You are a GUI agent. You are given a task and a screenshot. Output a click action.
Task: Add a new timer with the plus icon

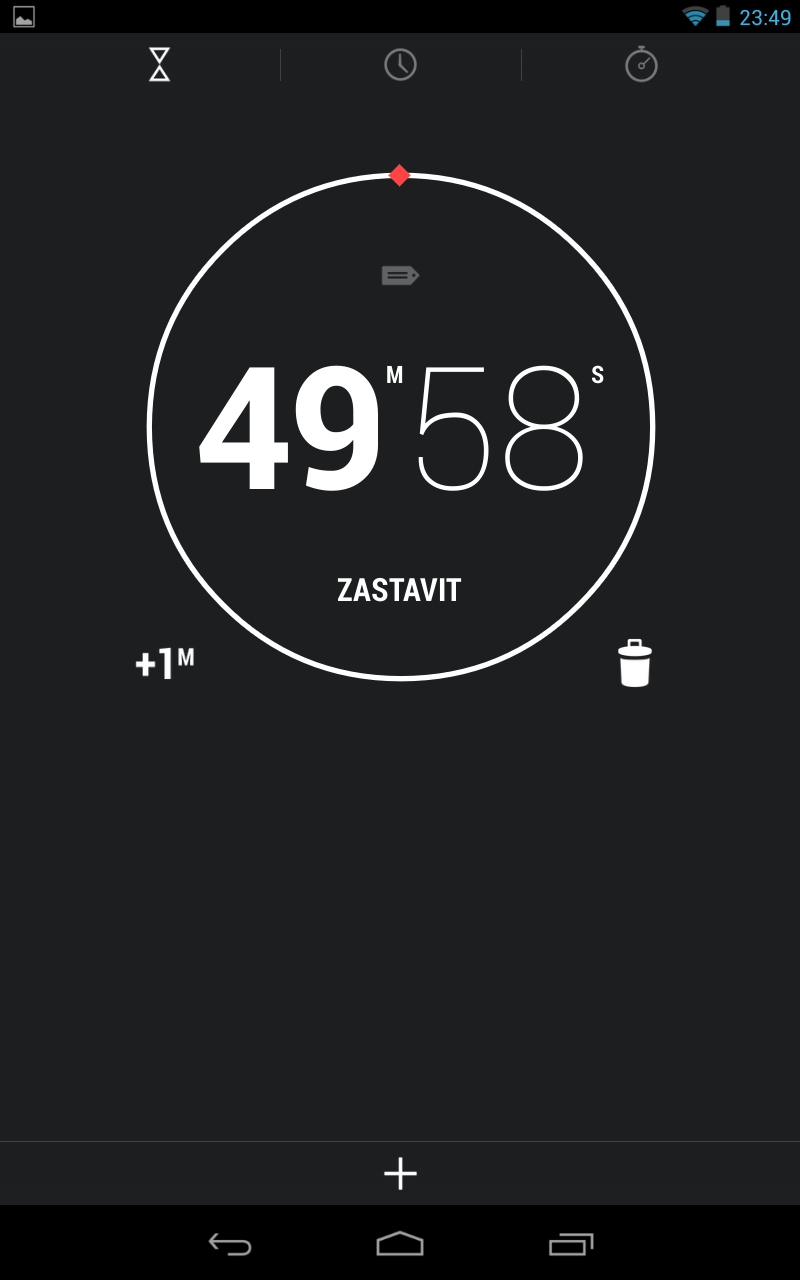tap(400, 1172)
